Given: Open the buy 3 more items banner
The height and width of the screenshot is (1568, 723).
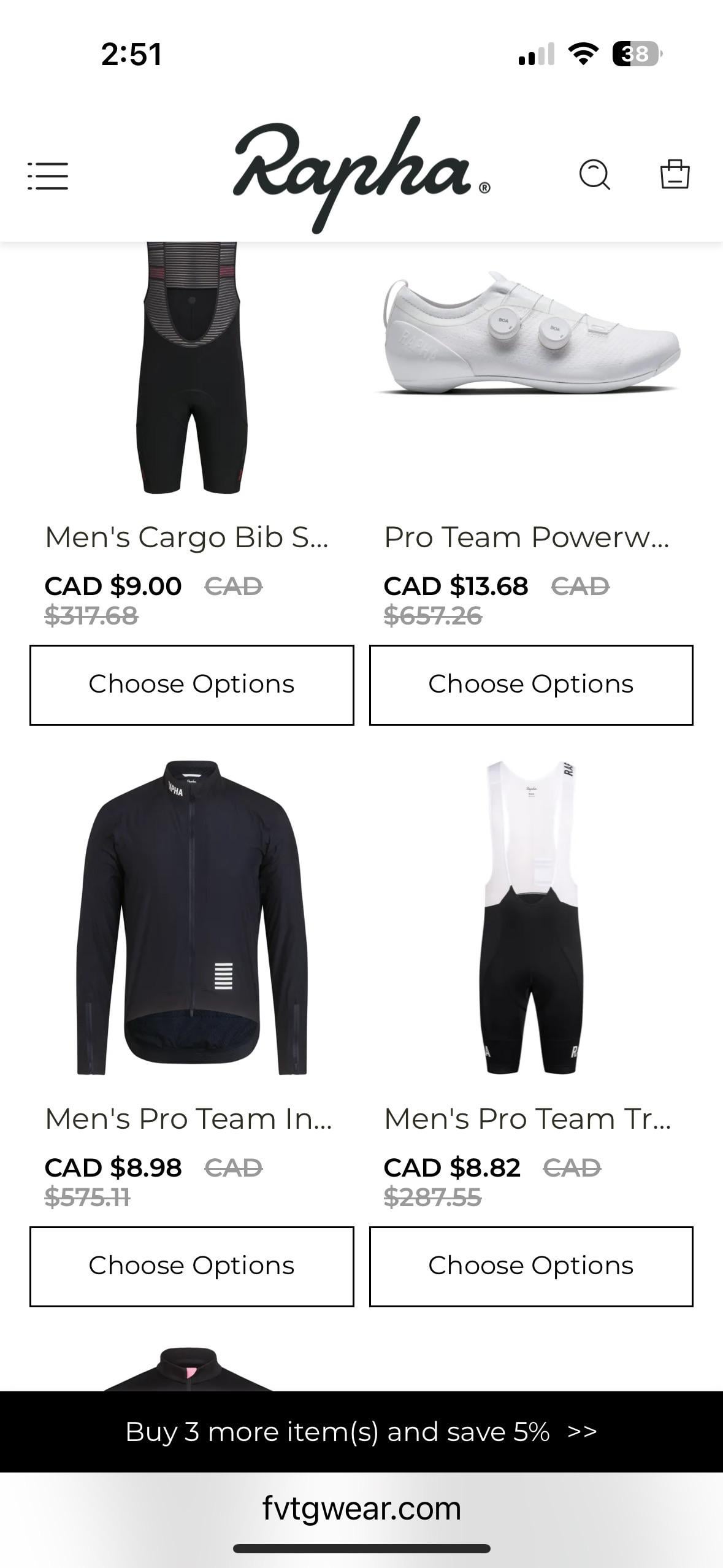Looking at the screenshot, I should click(361, 1432).
